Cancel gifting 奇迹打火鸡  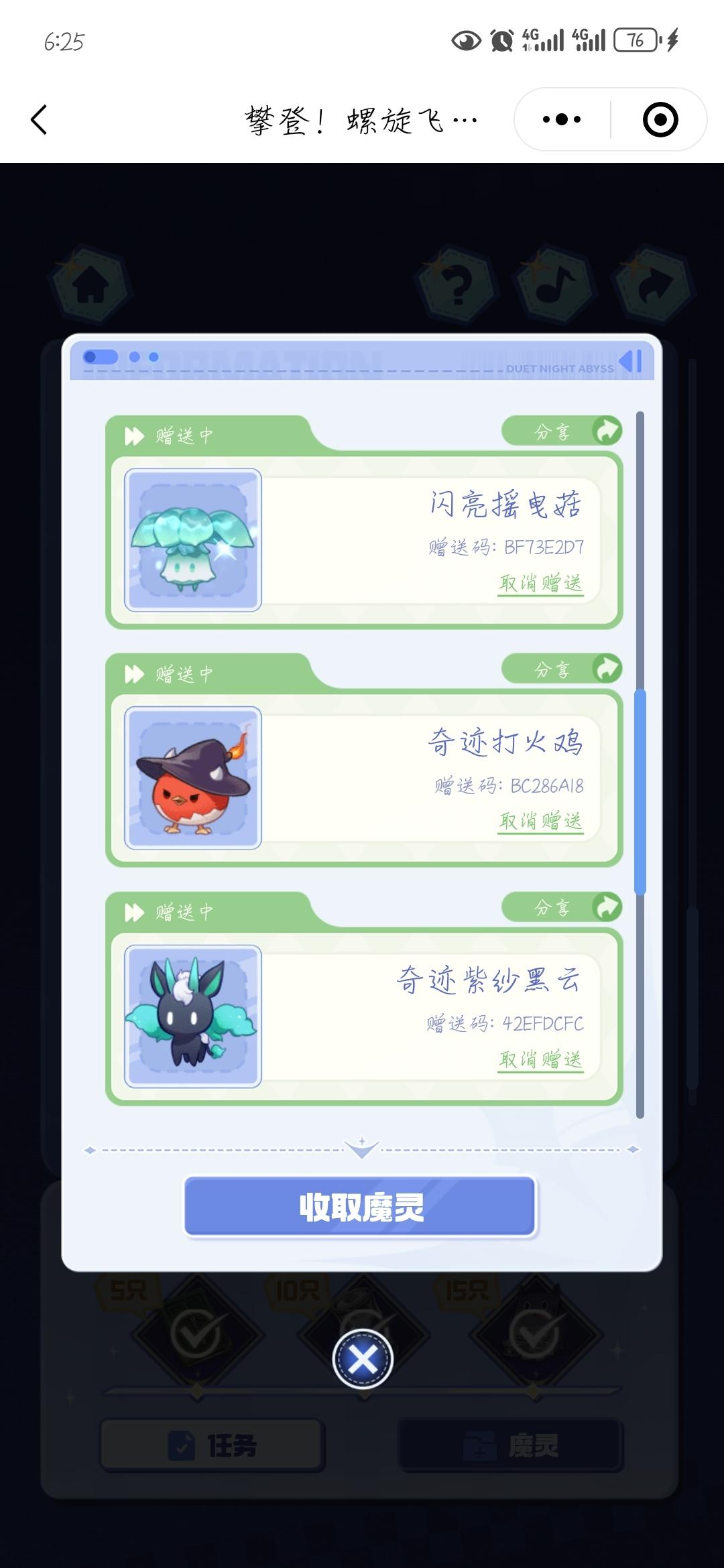[540, 821]
